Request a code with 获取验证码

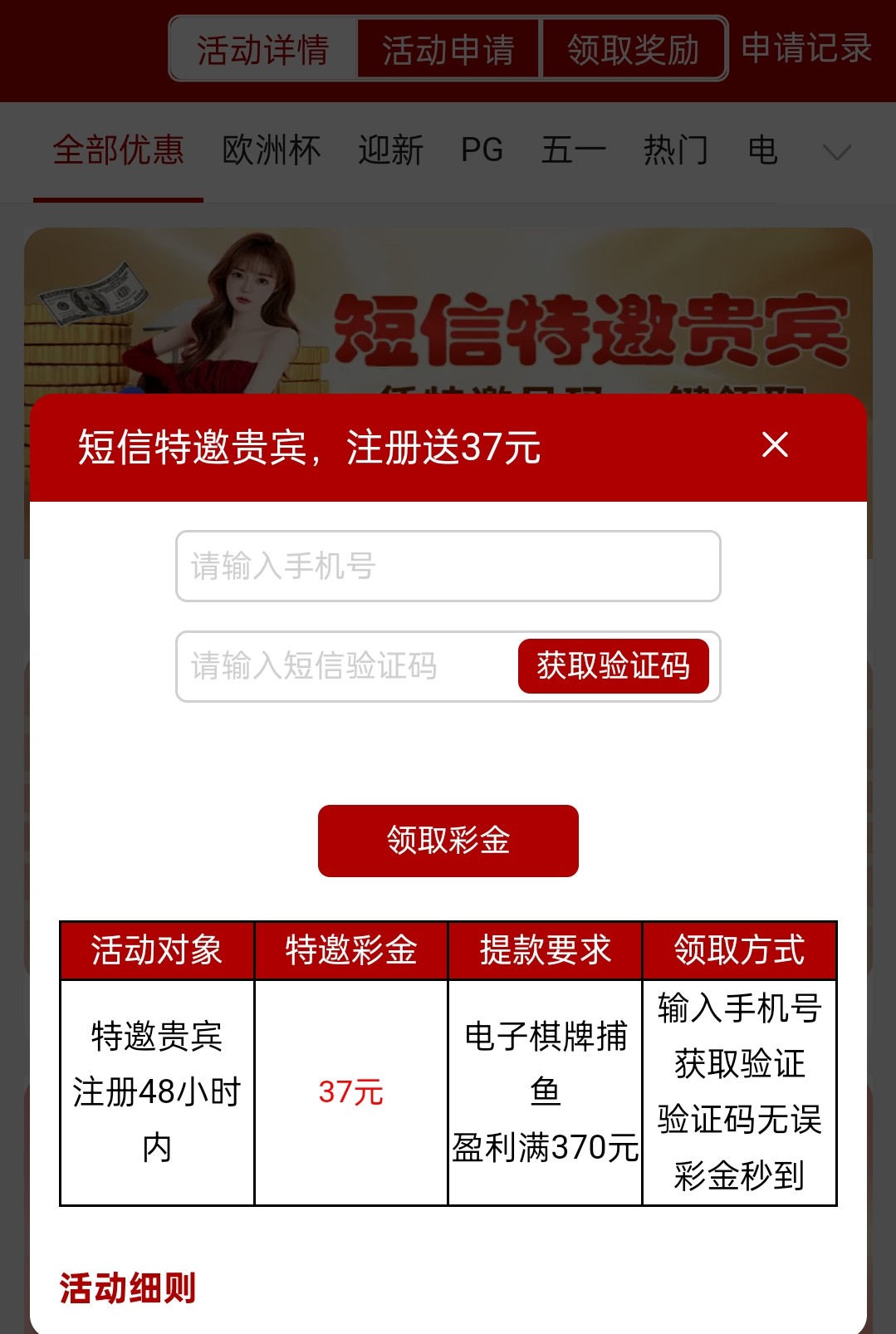[x=613, y=666]
